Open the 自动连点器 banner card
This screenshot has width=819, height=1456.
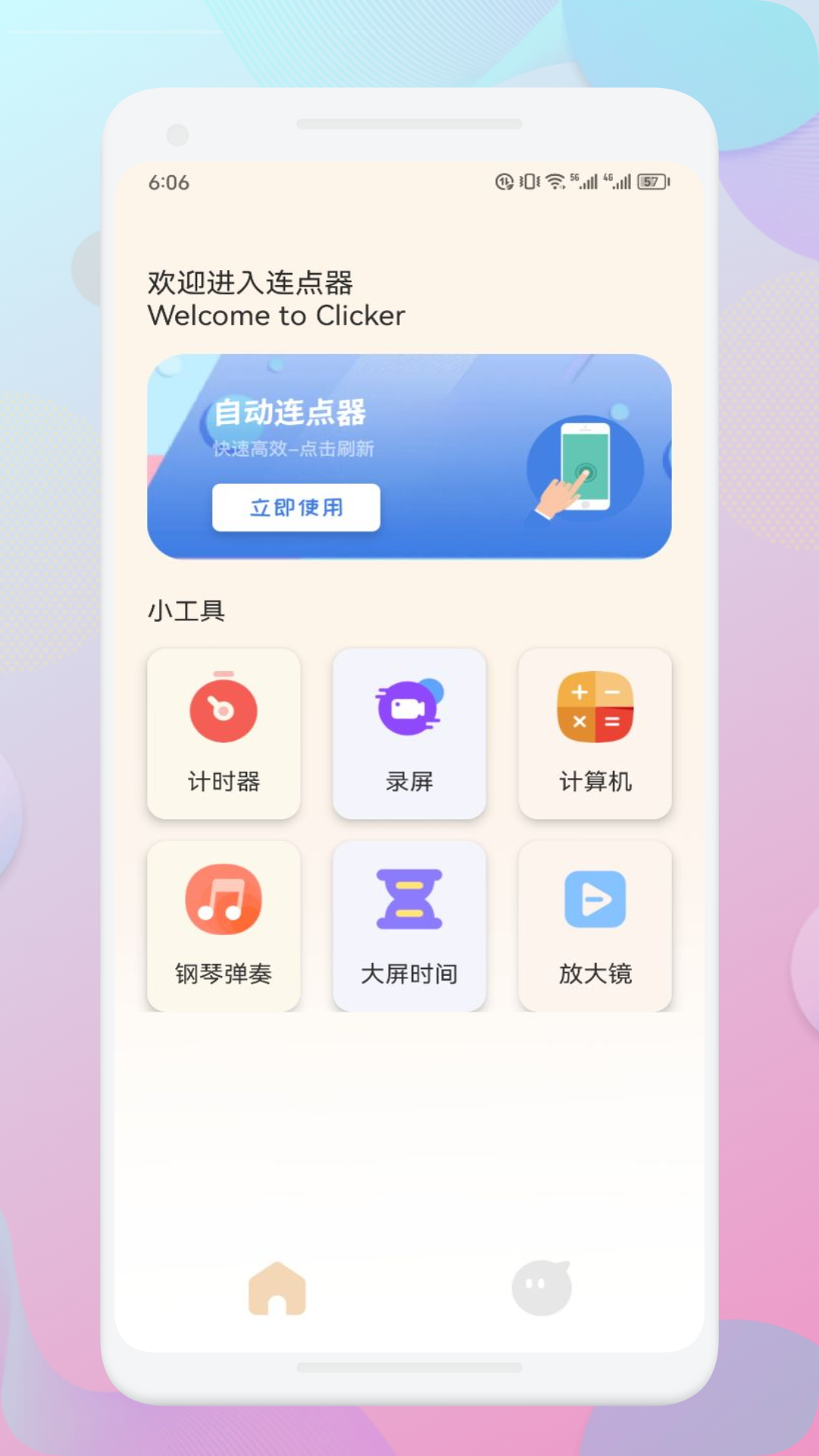click(409, 455)
